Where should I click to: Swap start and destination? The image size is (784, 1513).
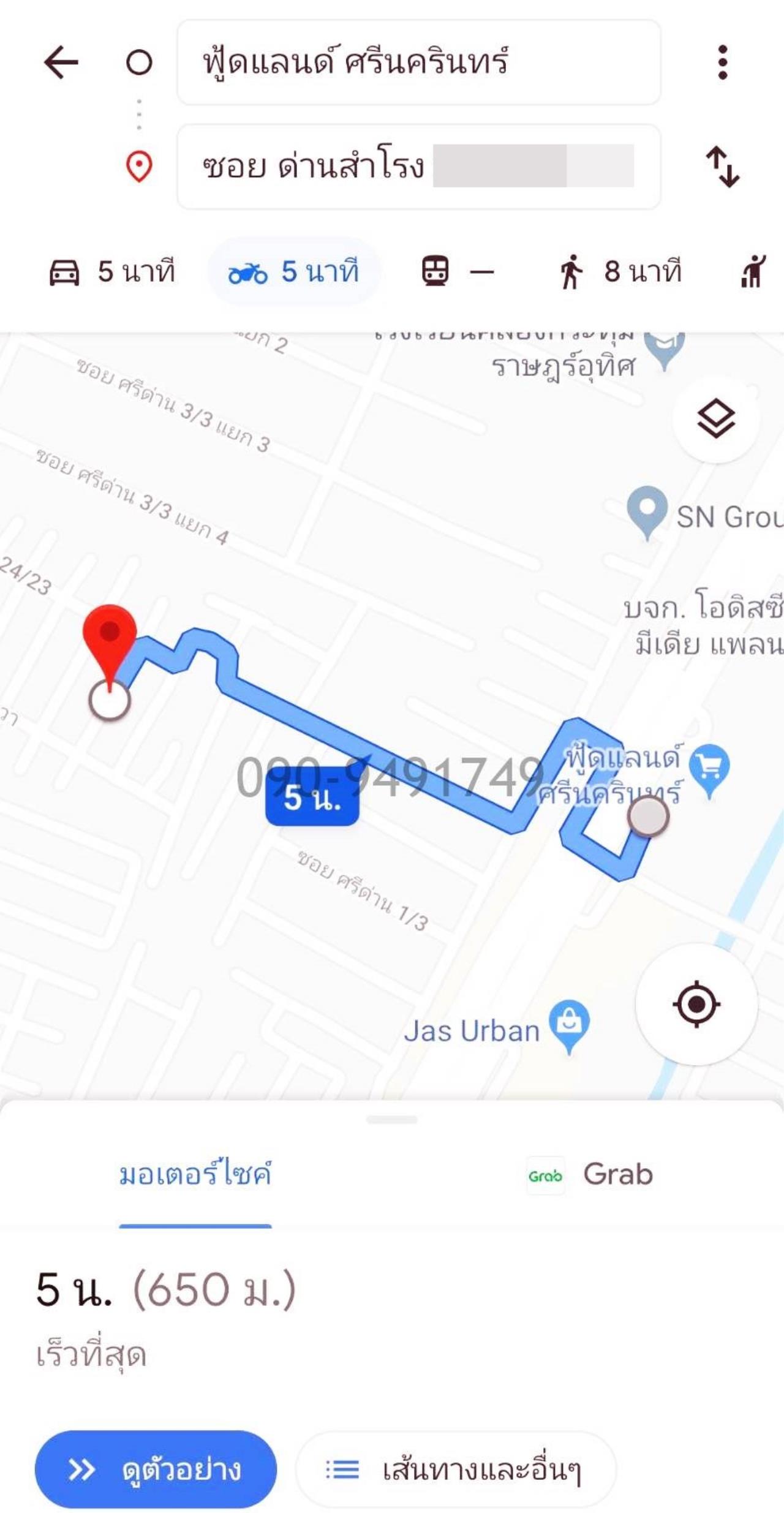tap(723, 166)
